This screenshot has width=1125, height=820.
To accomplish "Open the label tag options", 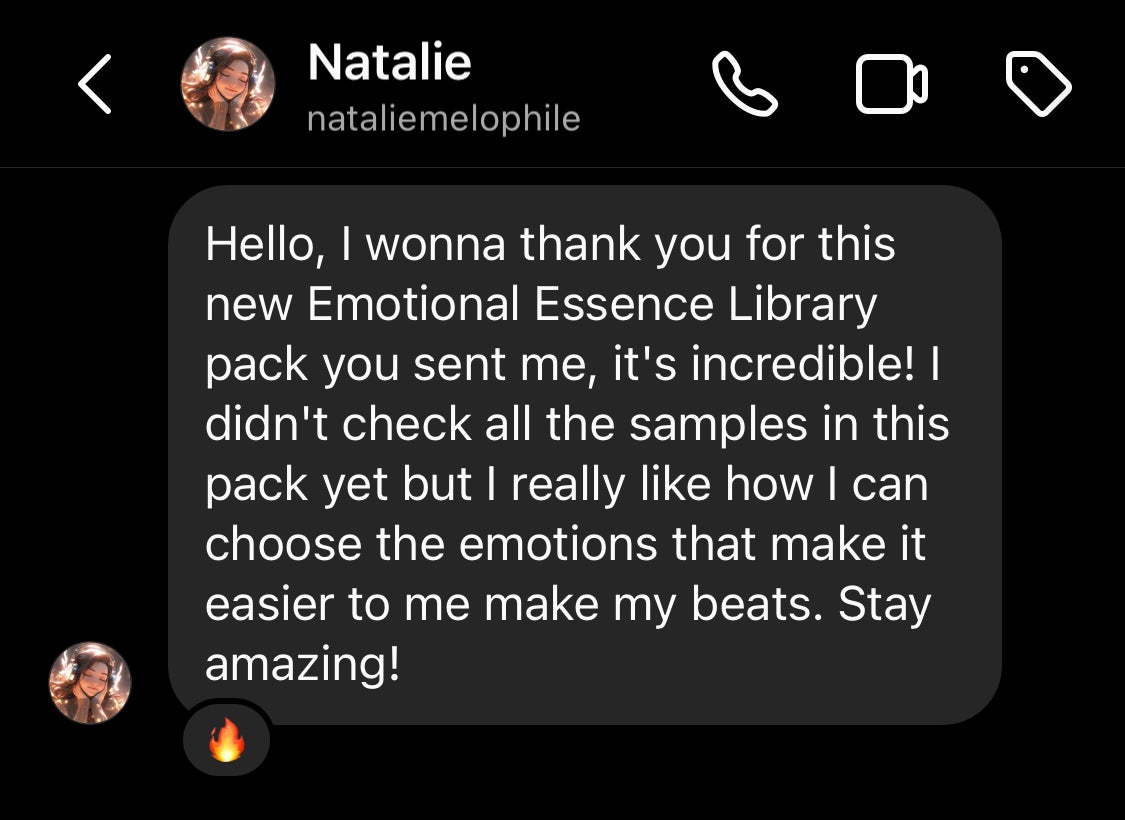I will [1038, 86].
